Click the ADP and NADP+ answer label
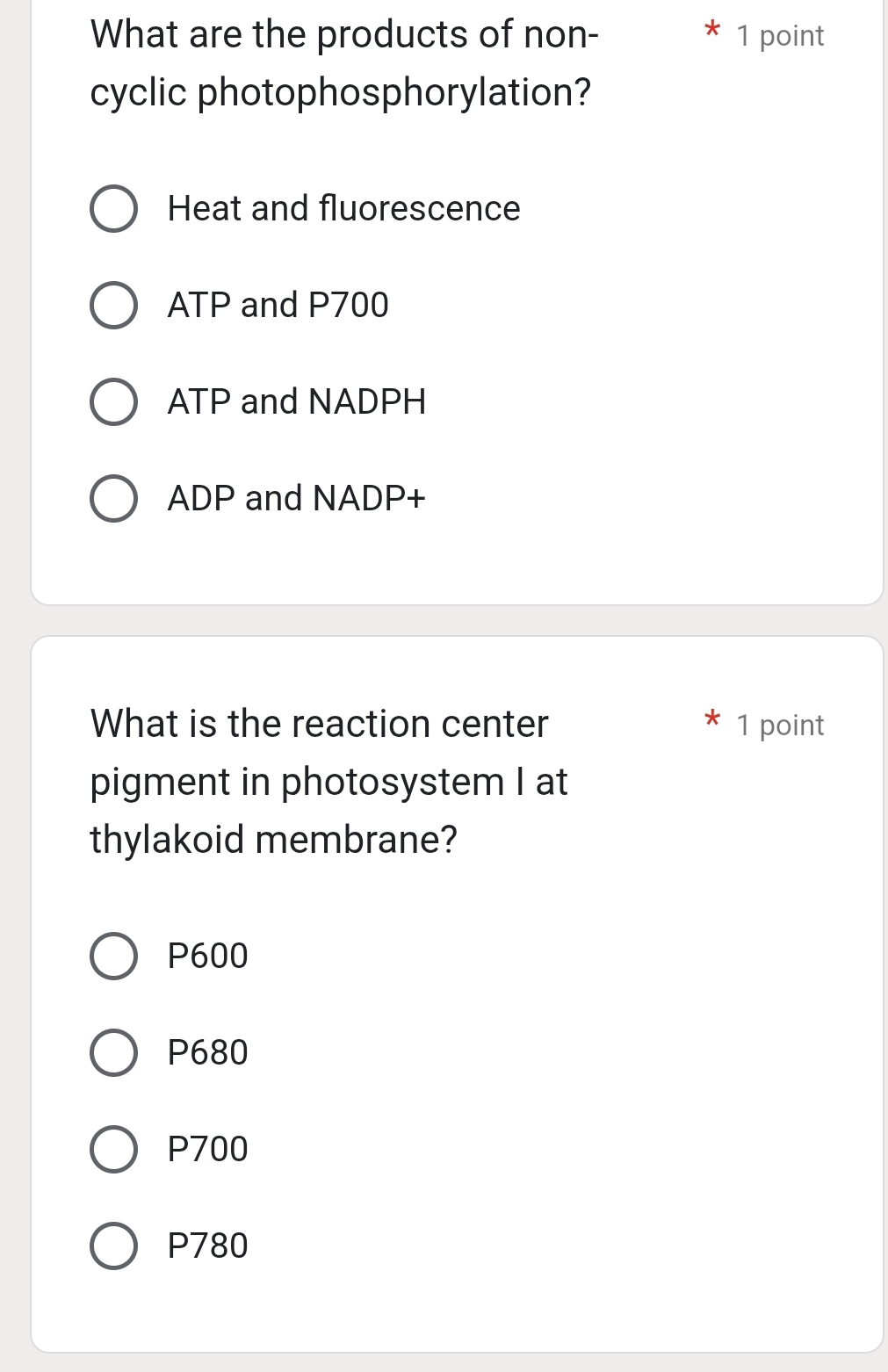The image size is (888, 1372). (296, 498)
